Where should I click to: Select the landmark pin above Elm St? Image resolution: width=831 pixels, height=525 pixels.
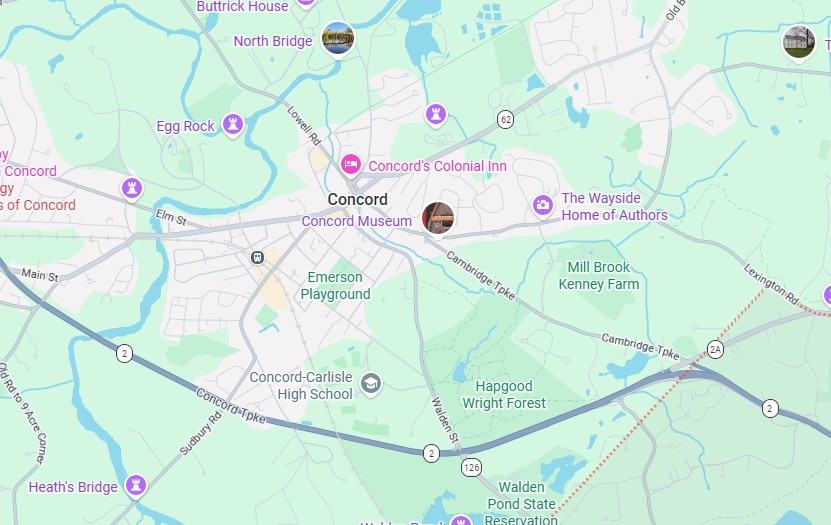pyautogui.click(x=131, y=187)
